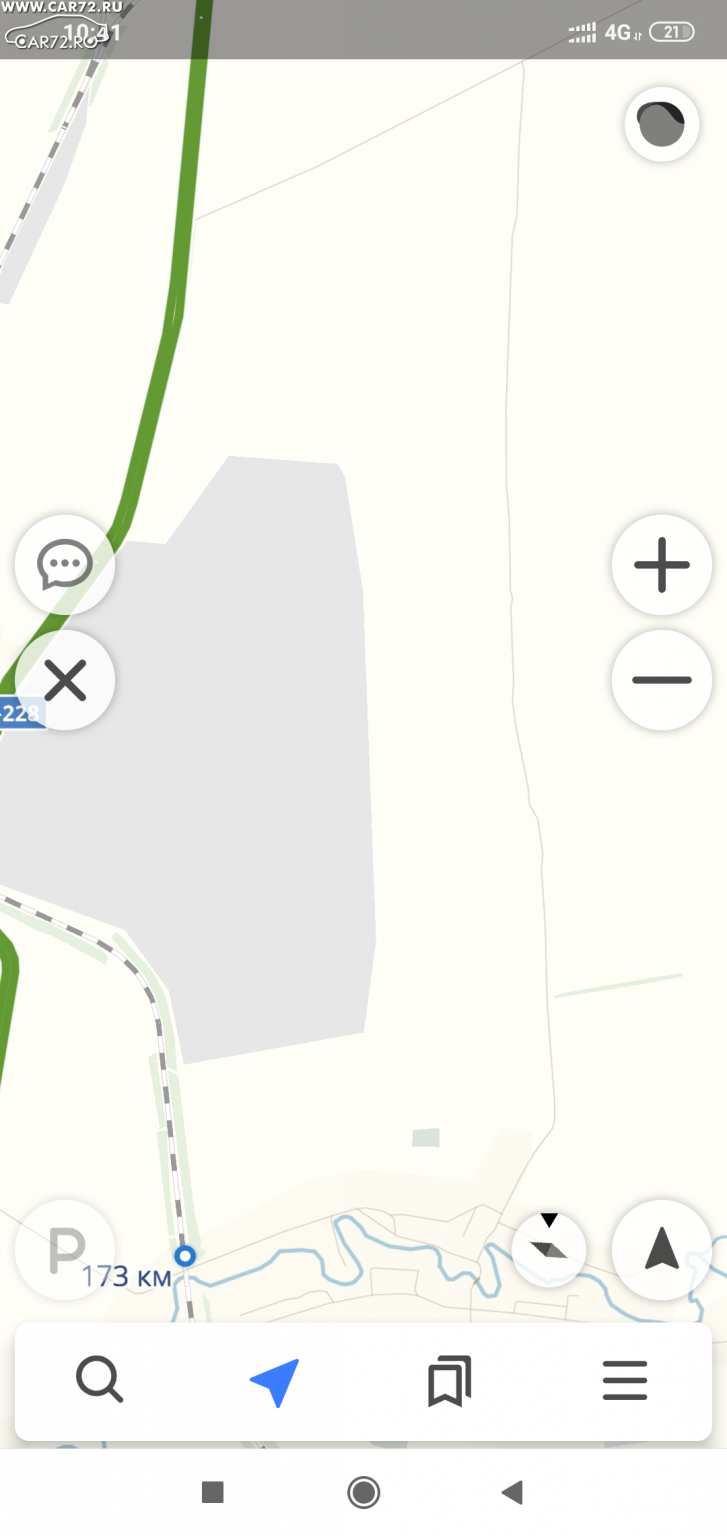Open saved bookmarks
727x1536 pixels.
click(x=450, y=1381)
